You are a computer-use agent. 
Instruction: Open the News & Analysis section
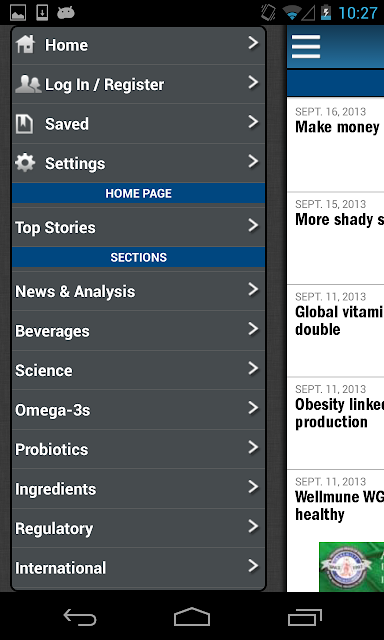tap(138, 291)
